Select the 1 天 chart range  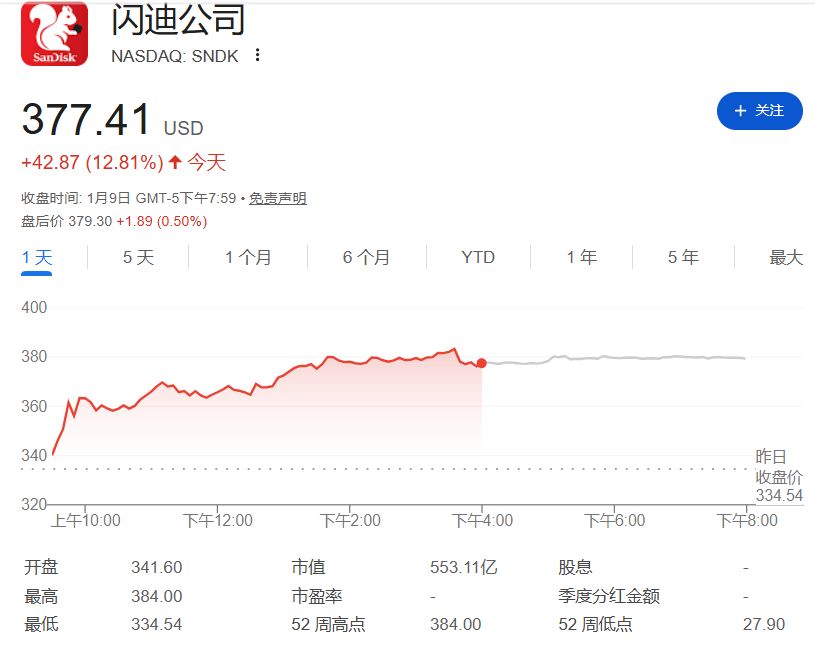click(37, 258)
